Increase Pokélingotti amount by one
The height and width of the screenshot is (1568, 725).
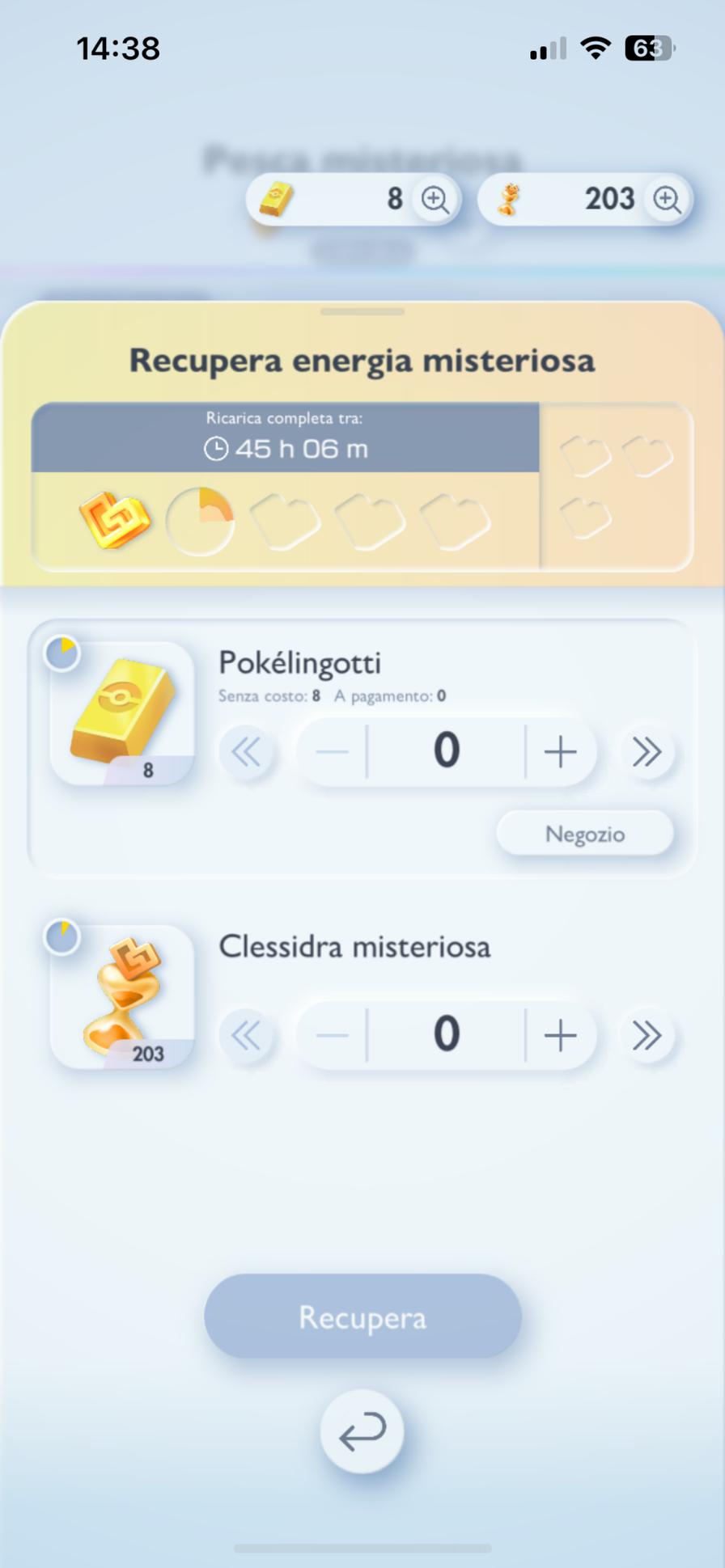[x=560, y=752]
